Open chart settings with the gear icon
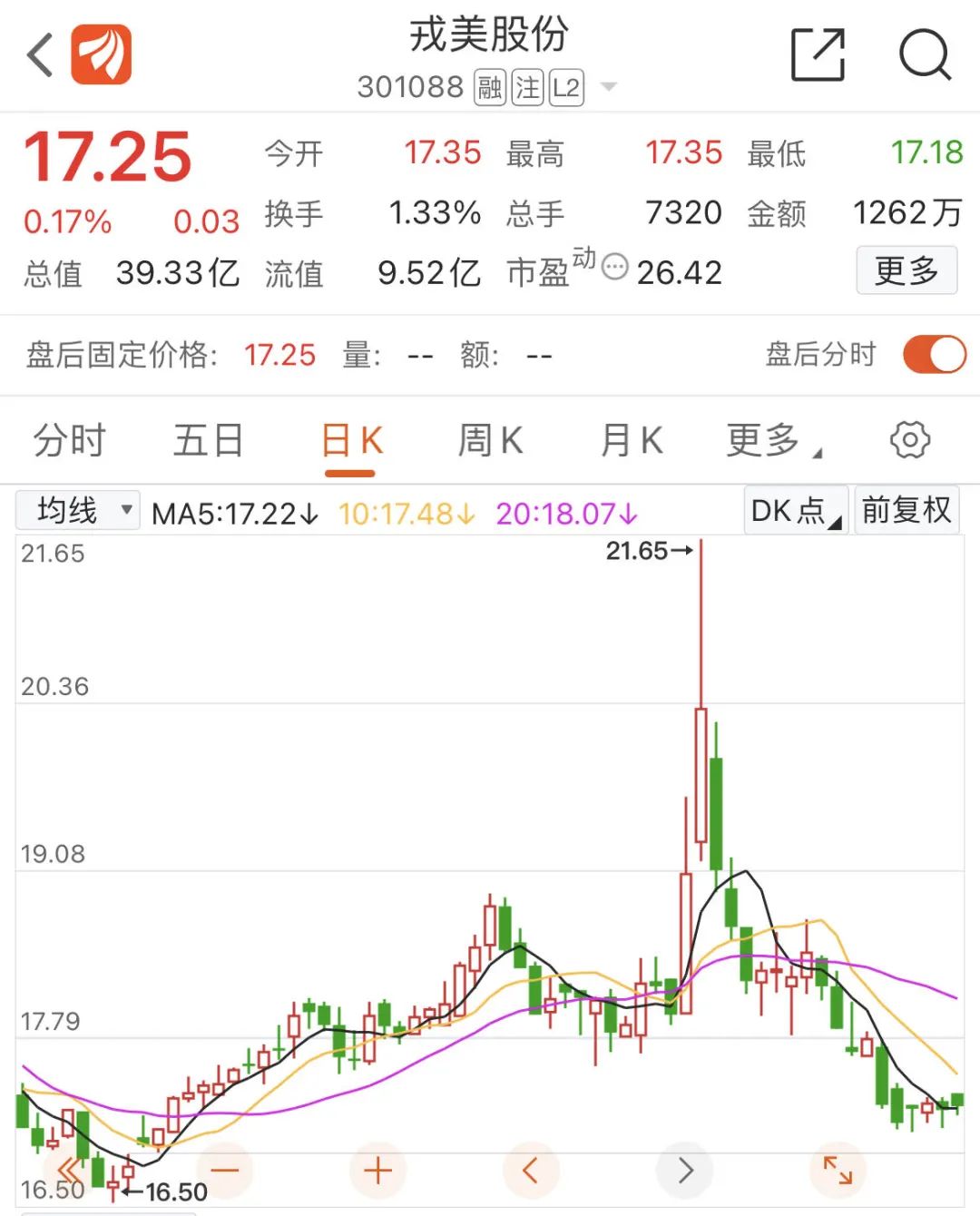This screenshot has height=1216, width=980. 908,440
